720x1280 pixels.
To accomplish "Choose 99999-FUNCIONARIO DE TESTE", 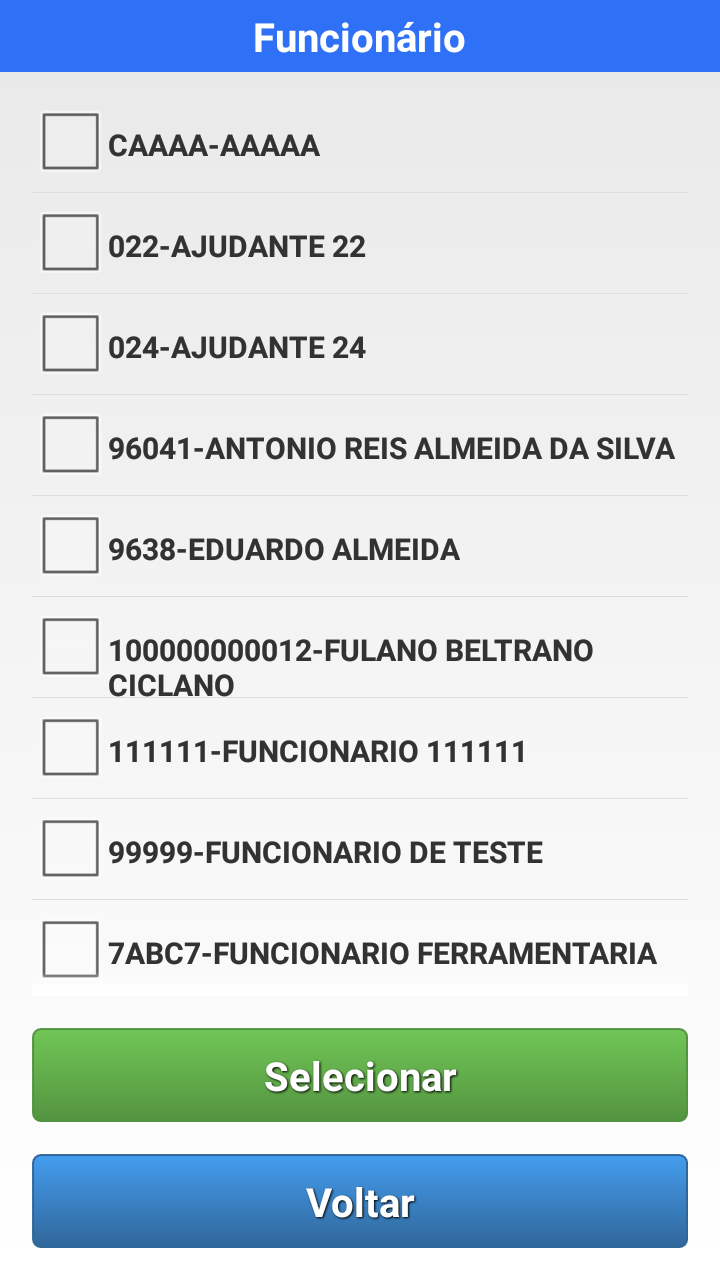I will pos(70,848).
